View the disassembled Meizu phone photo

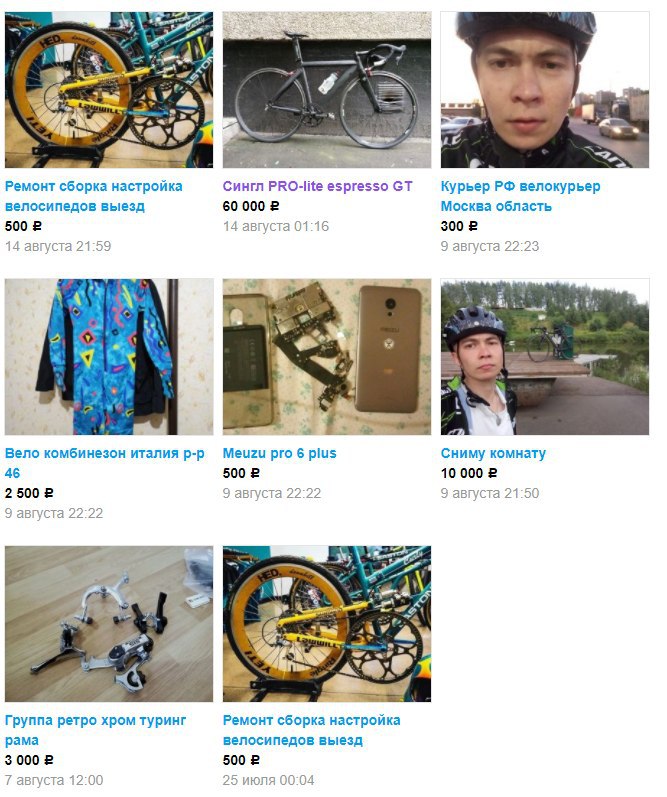327,357
